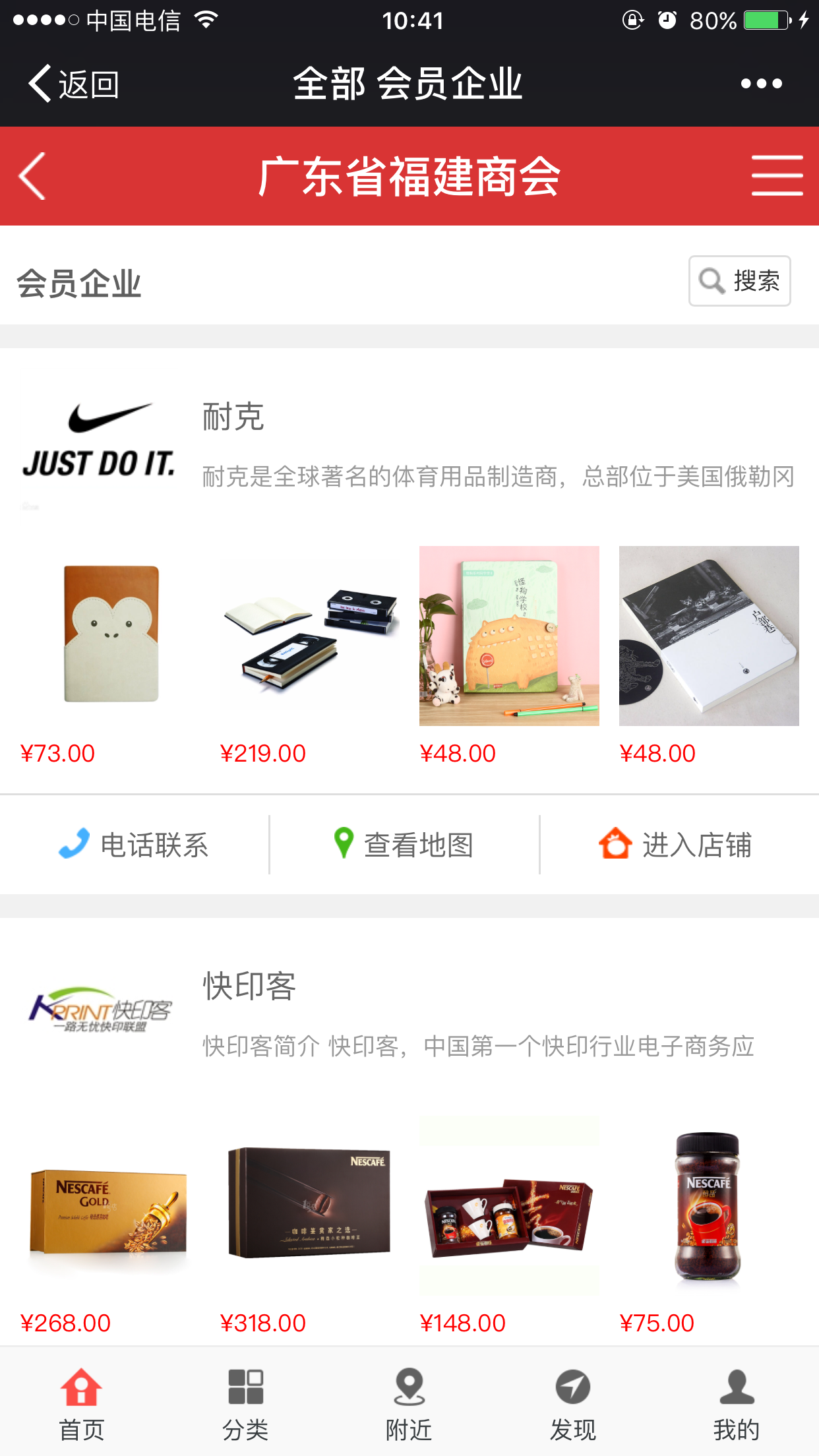The image size is (819, 1456).
Task: Open the ¥48.00 pink monster notebook product
Action: 509,636
